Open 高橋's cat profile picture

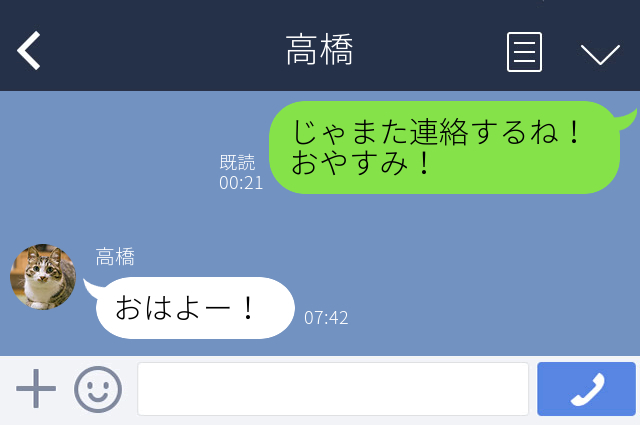pyautogui.click(x=43, y=277)
